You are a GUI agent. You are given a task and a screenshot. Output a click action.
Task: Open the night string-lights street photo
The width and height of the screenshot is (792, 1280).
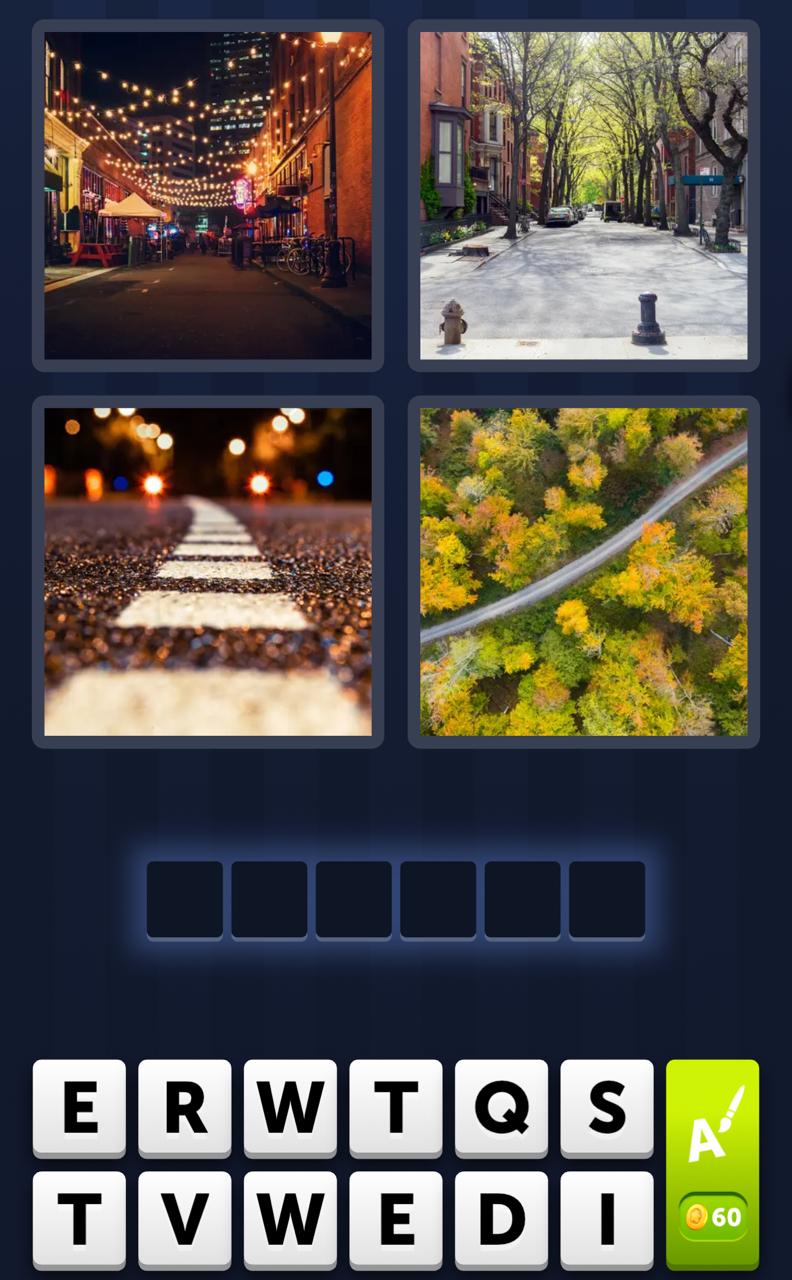pos(207,196)
